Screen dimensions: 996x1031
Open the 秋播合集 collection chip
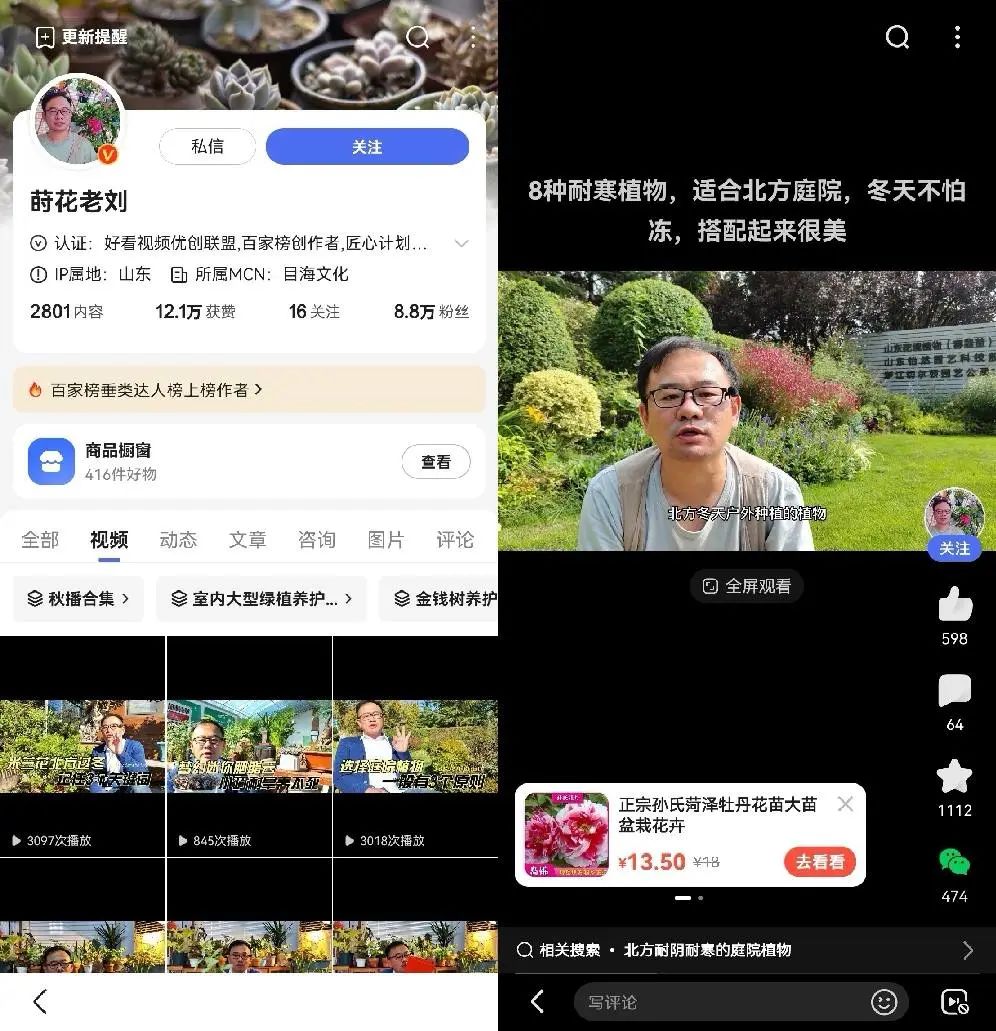[78, 599]
